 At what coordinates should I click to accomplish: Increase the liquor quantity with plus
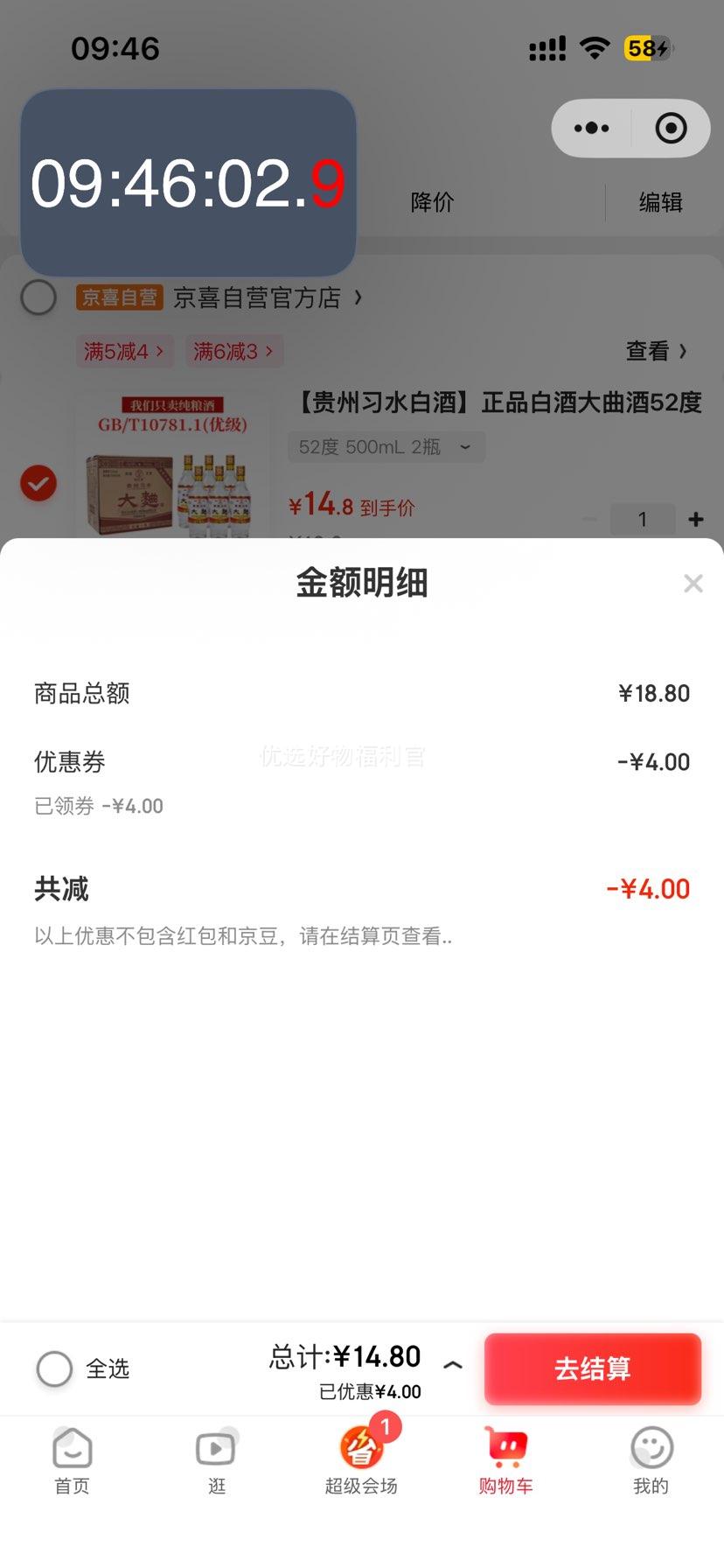696,520
